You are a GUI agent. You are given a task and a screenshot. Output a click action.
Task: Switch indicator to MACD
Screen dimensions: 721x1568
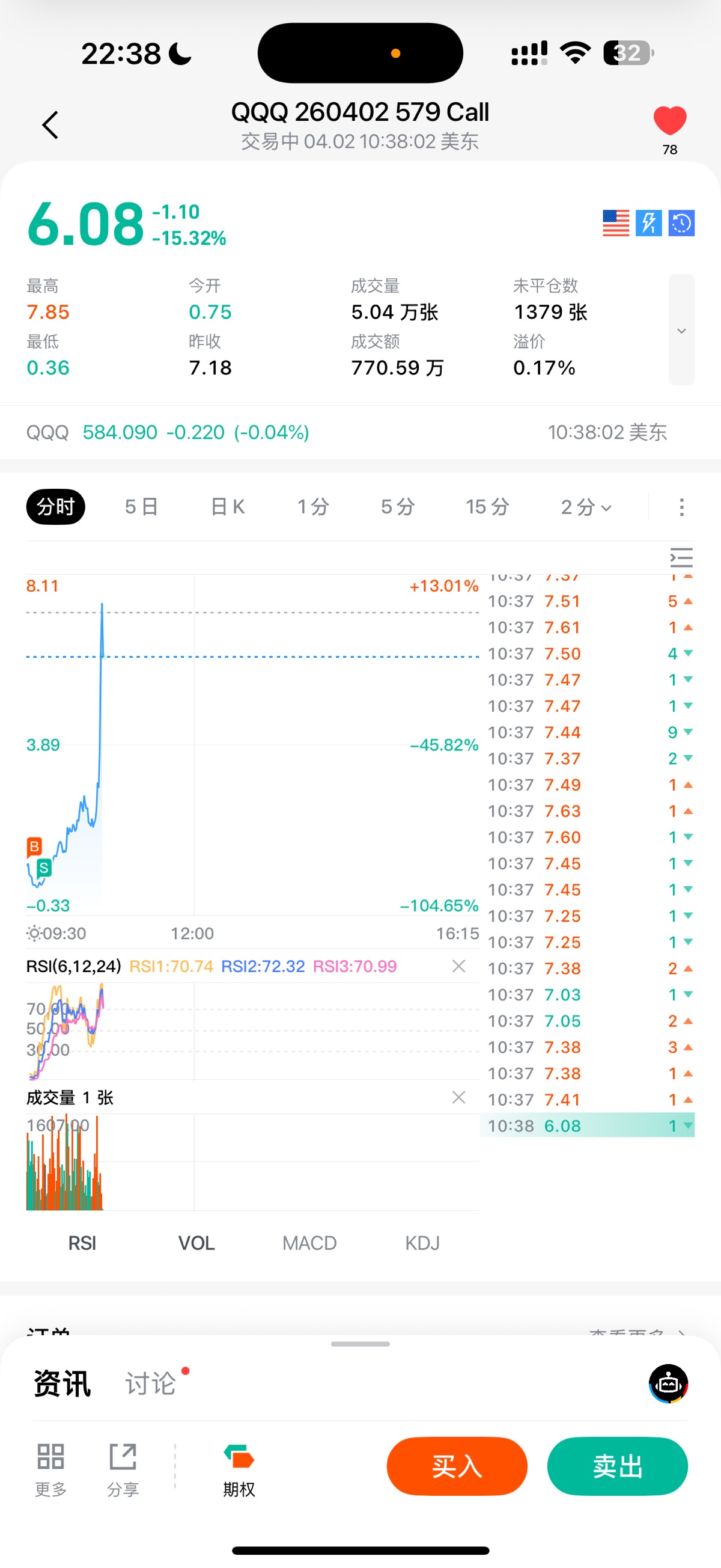click(309, 1243)
